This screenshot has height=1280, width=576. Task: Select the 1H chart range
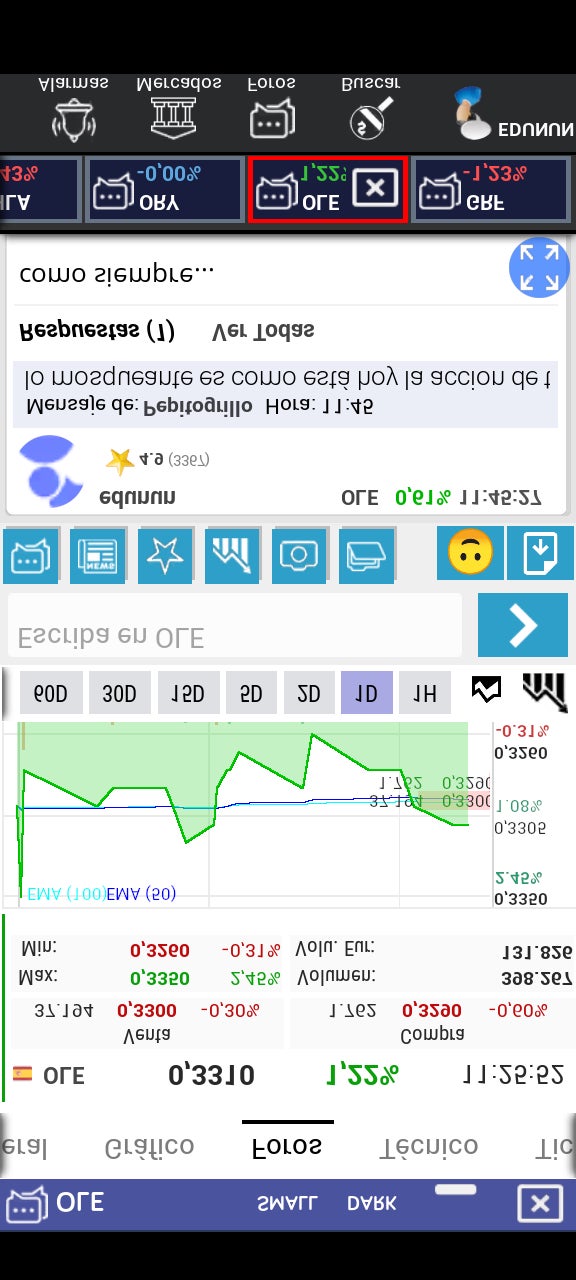point(425,693)
